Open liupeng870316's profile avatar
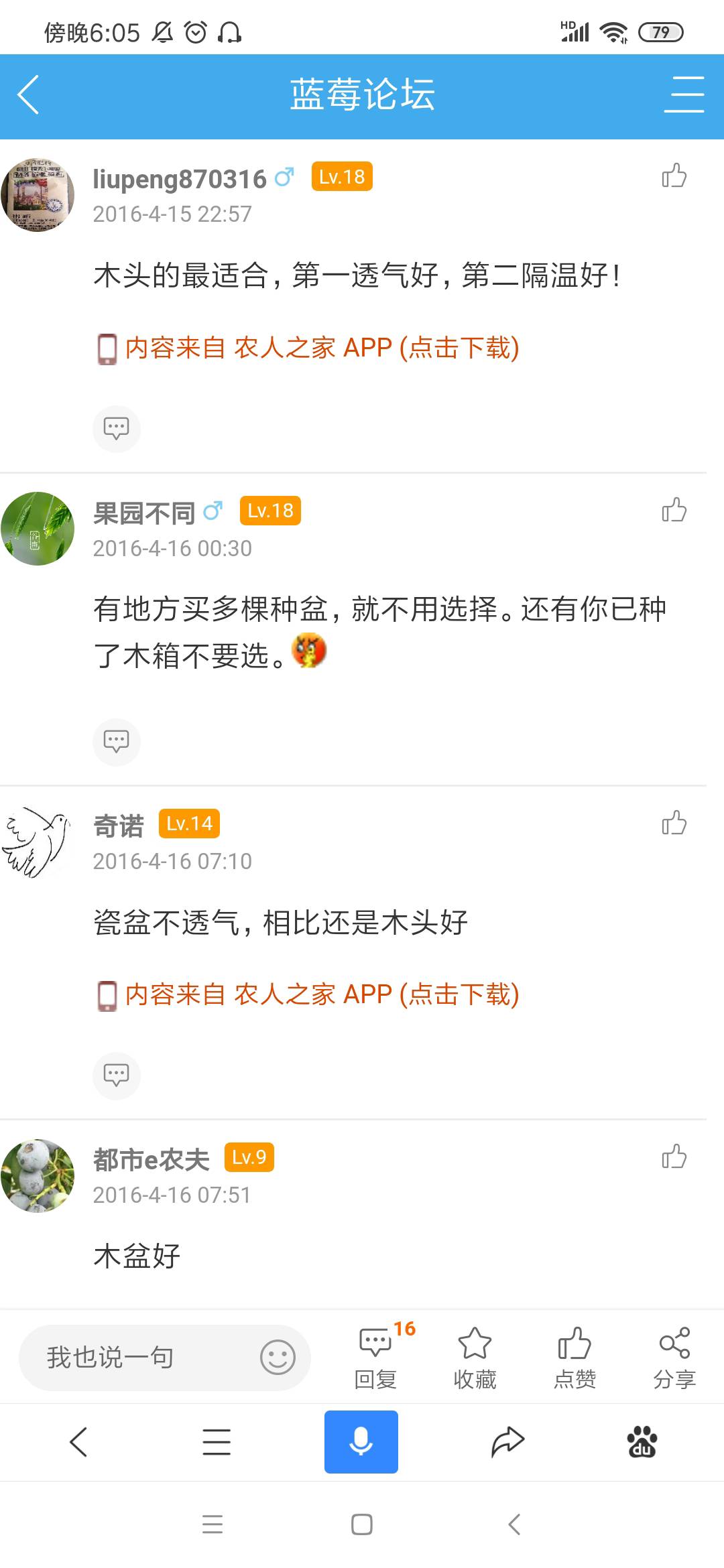 pos(38,195)
